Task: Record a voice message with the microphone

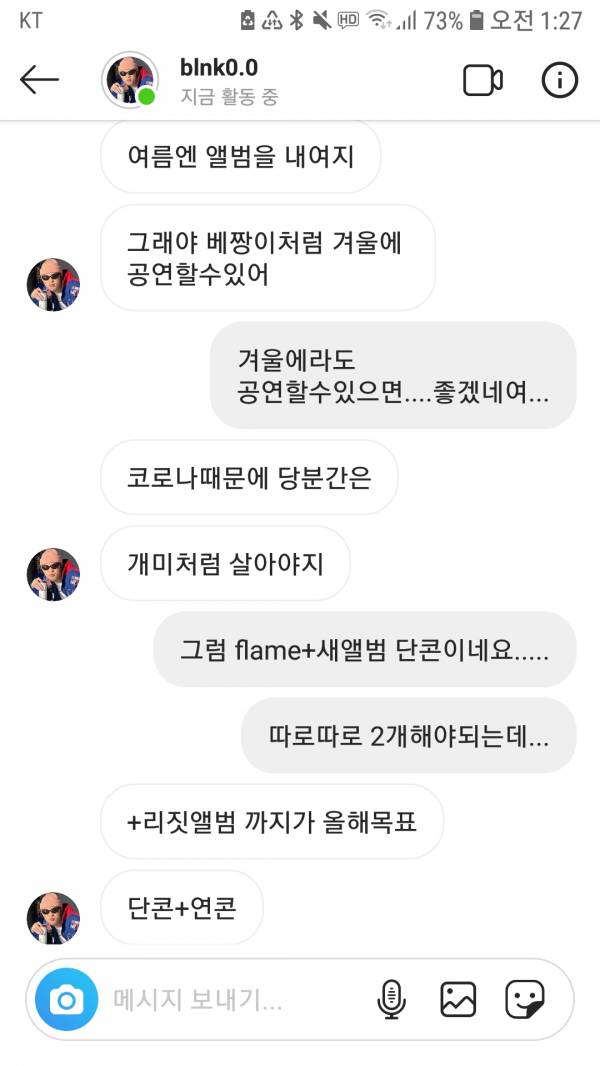Action: click(x=391, y=999)
